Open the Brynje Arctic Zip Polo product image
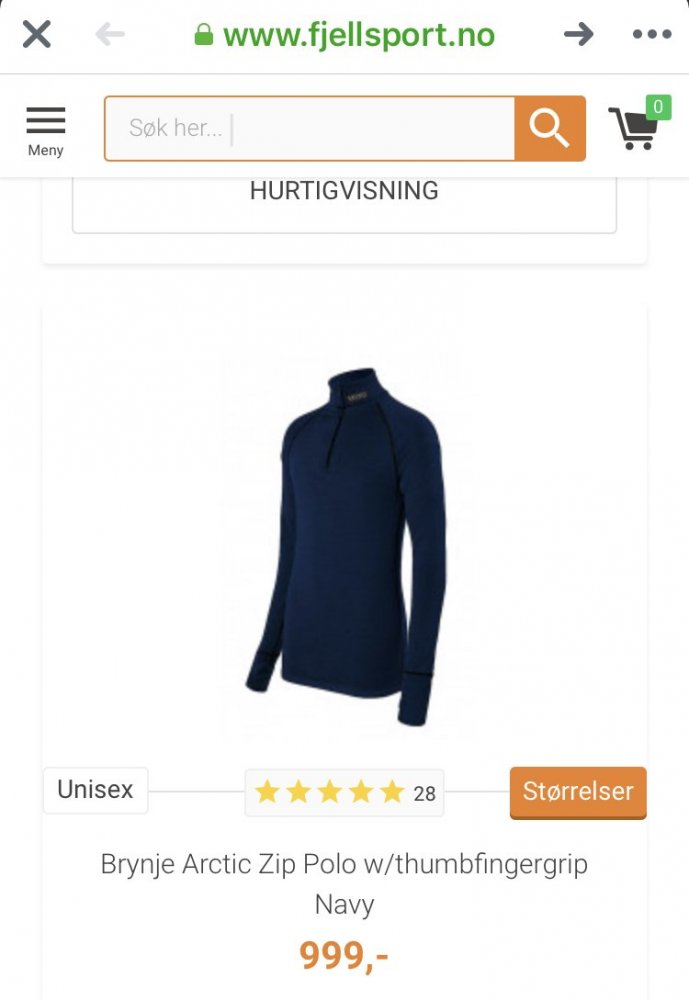The width and height of the screenshot is (689, 1000). 345,545
